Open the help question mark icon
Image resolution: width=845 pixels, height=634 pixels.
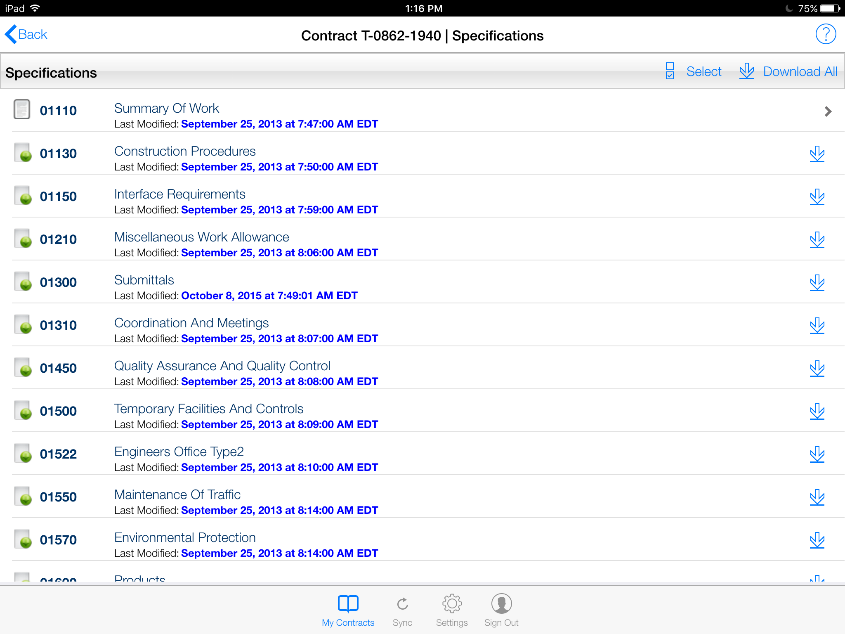(825, 34)
